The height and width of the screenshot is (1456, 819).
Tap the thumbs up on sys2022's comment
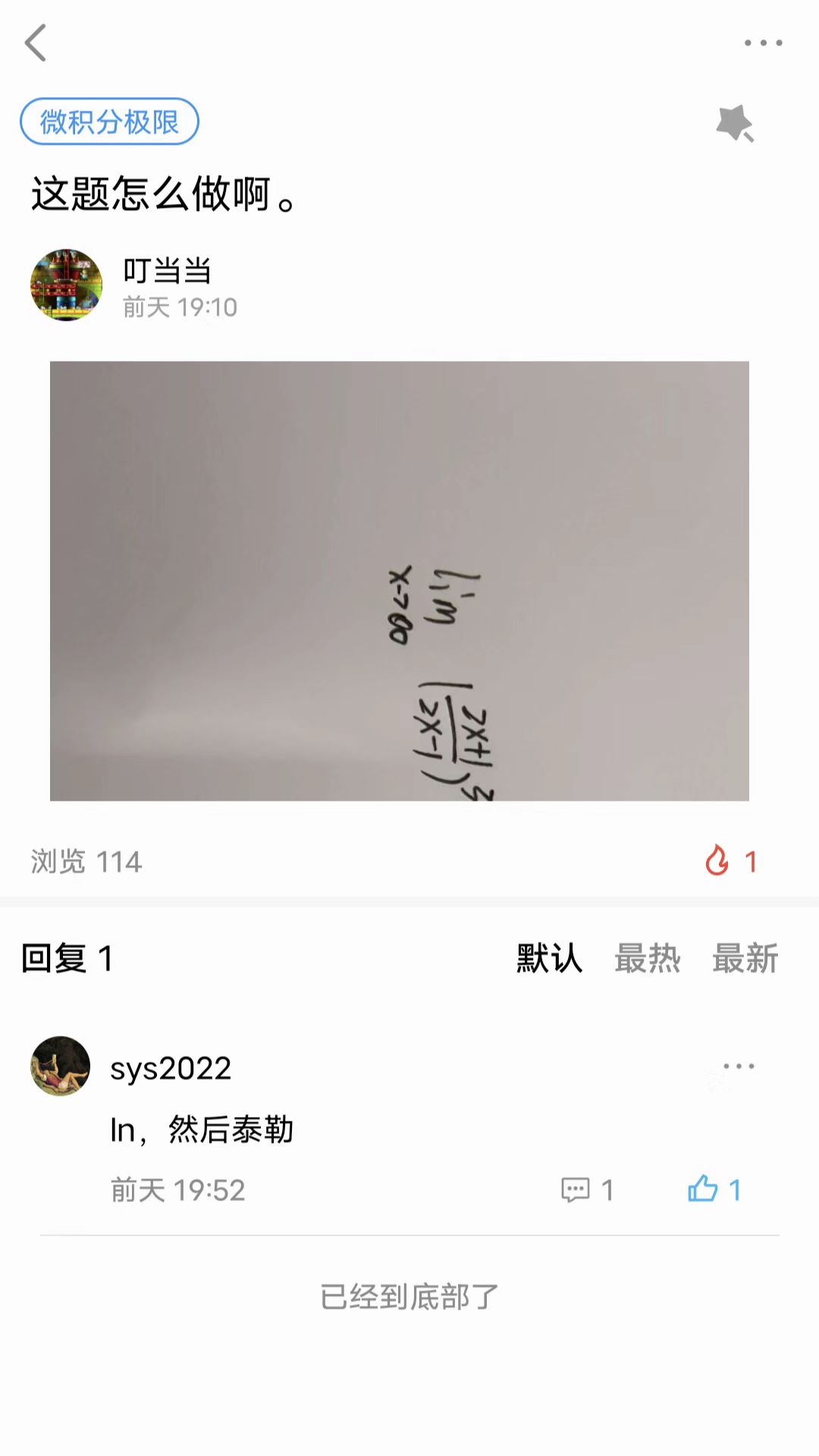tap(705, 1191)
